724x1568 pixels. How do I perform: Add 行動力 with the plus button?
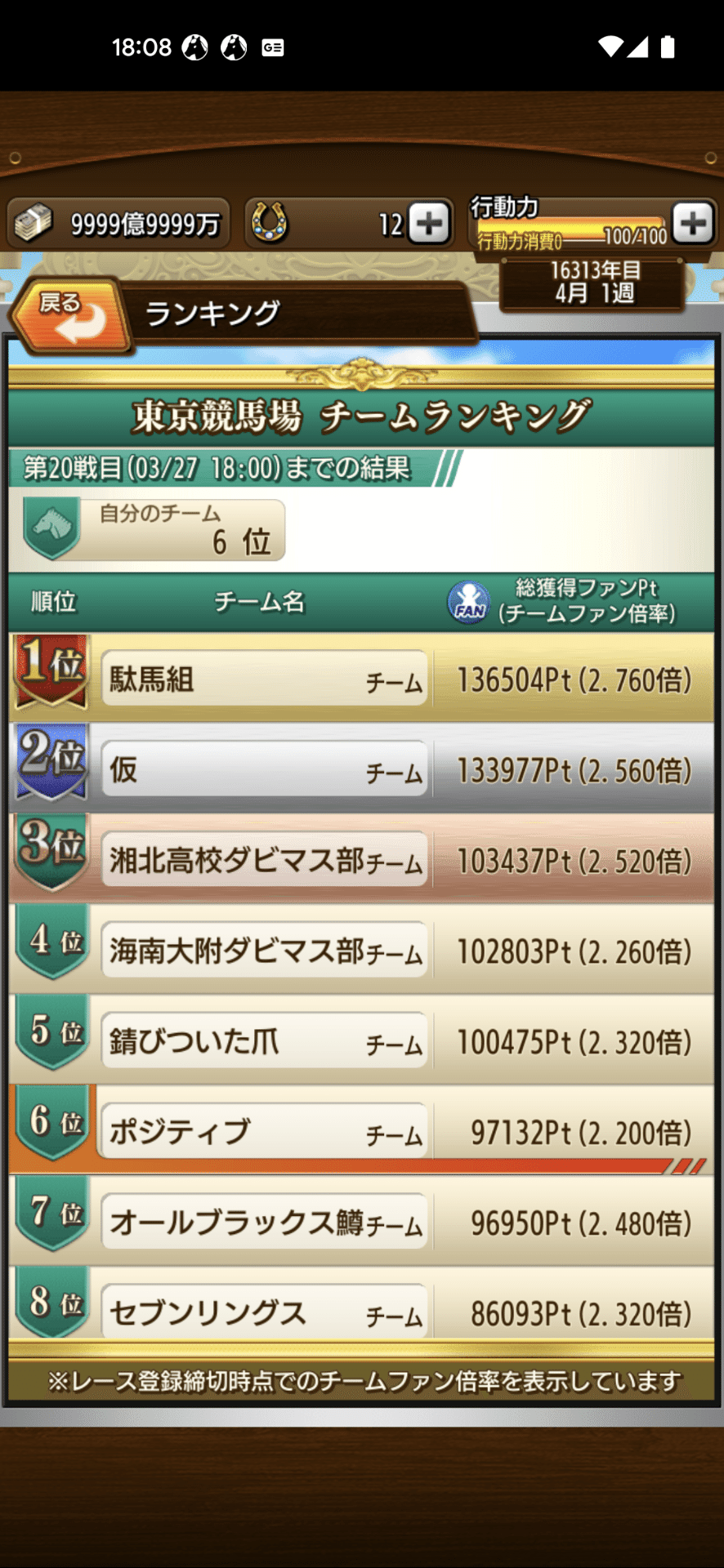click(693, 222)
